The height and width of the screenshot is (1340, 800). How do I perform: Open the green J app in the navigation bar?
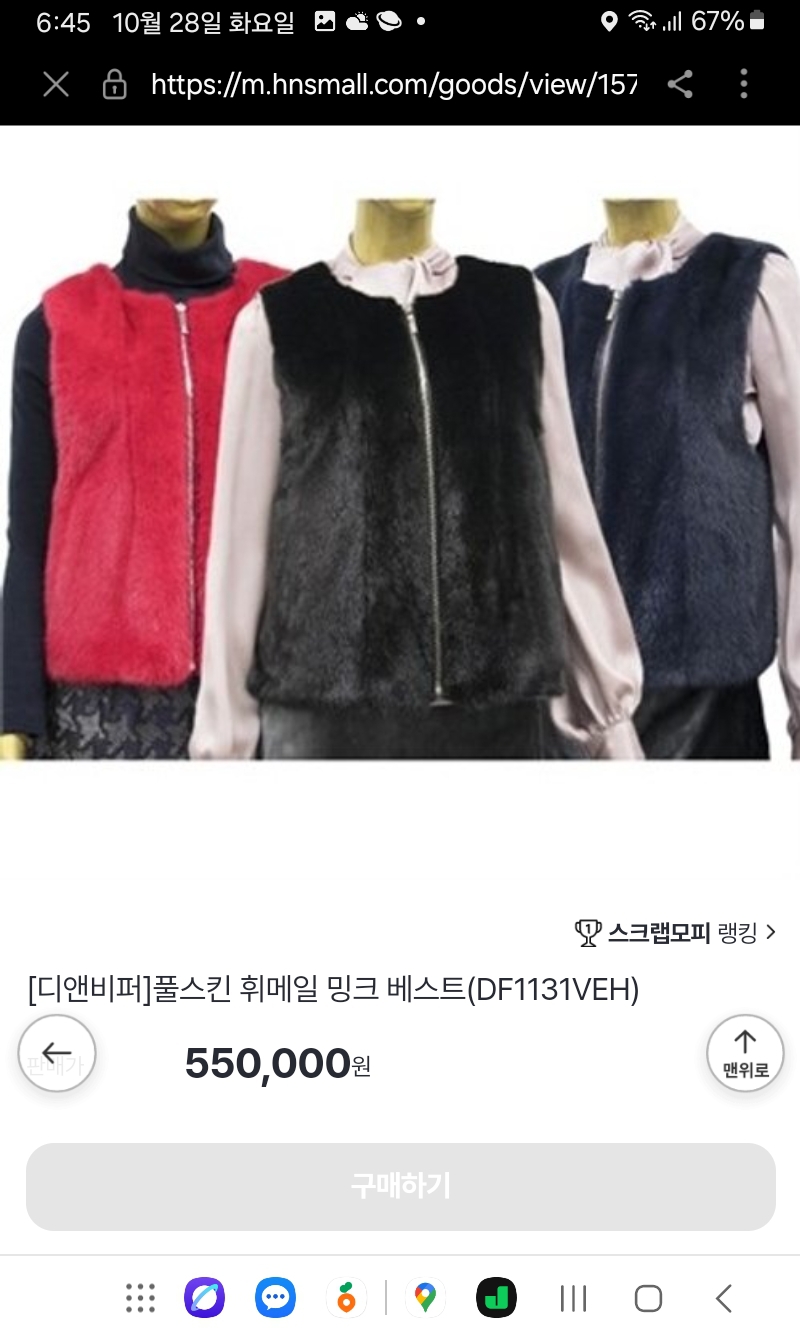495,1298
